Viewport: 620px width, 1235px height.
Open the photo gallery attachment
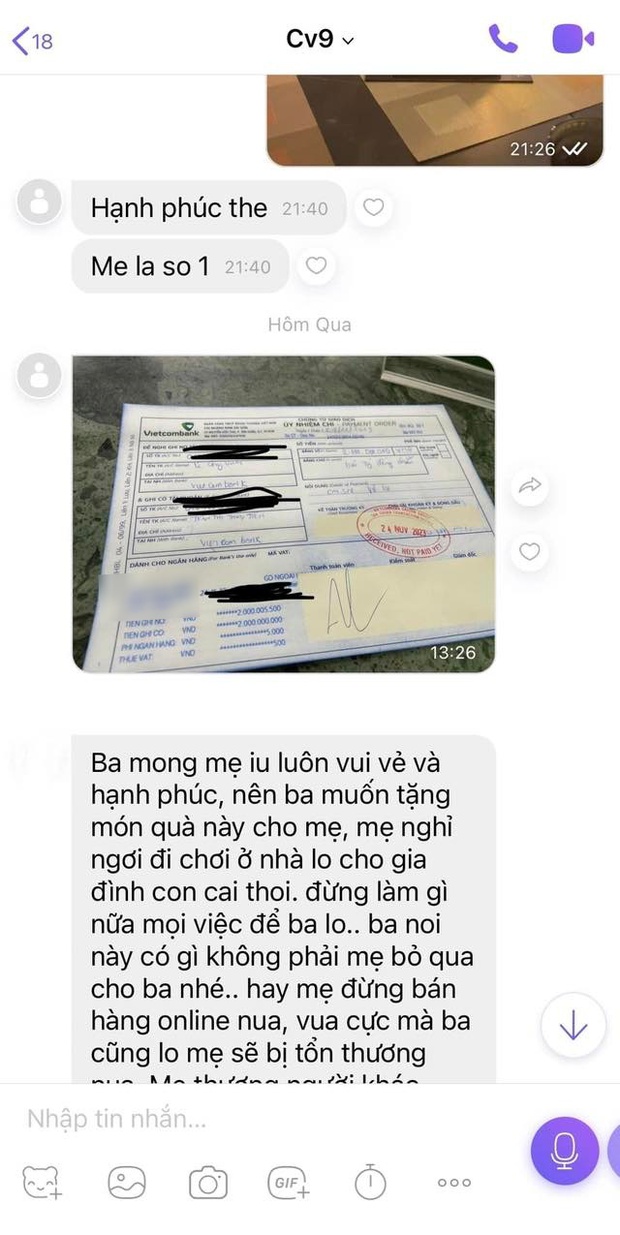click(128, 1183)
